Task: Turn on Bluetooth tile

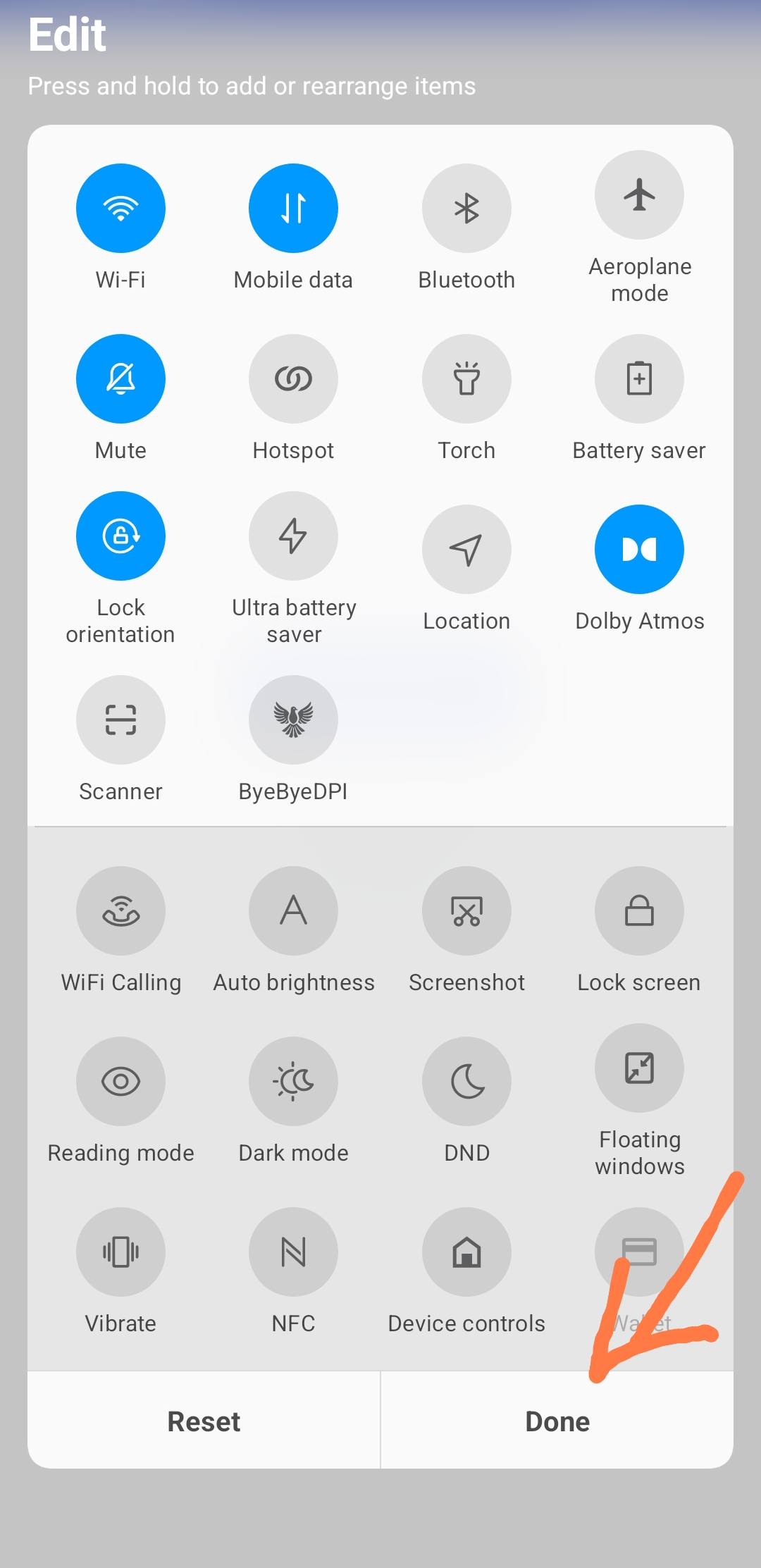Action: tap(466, 209)
